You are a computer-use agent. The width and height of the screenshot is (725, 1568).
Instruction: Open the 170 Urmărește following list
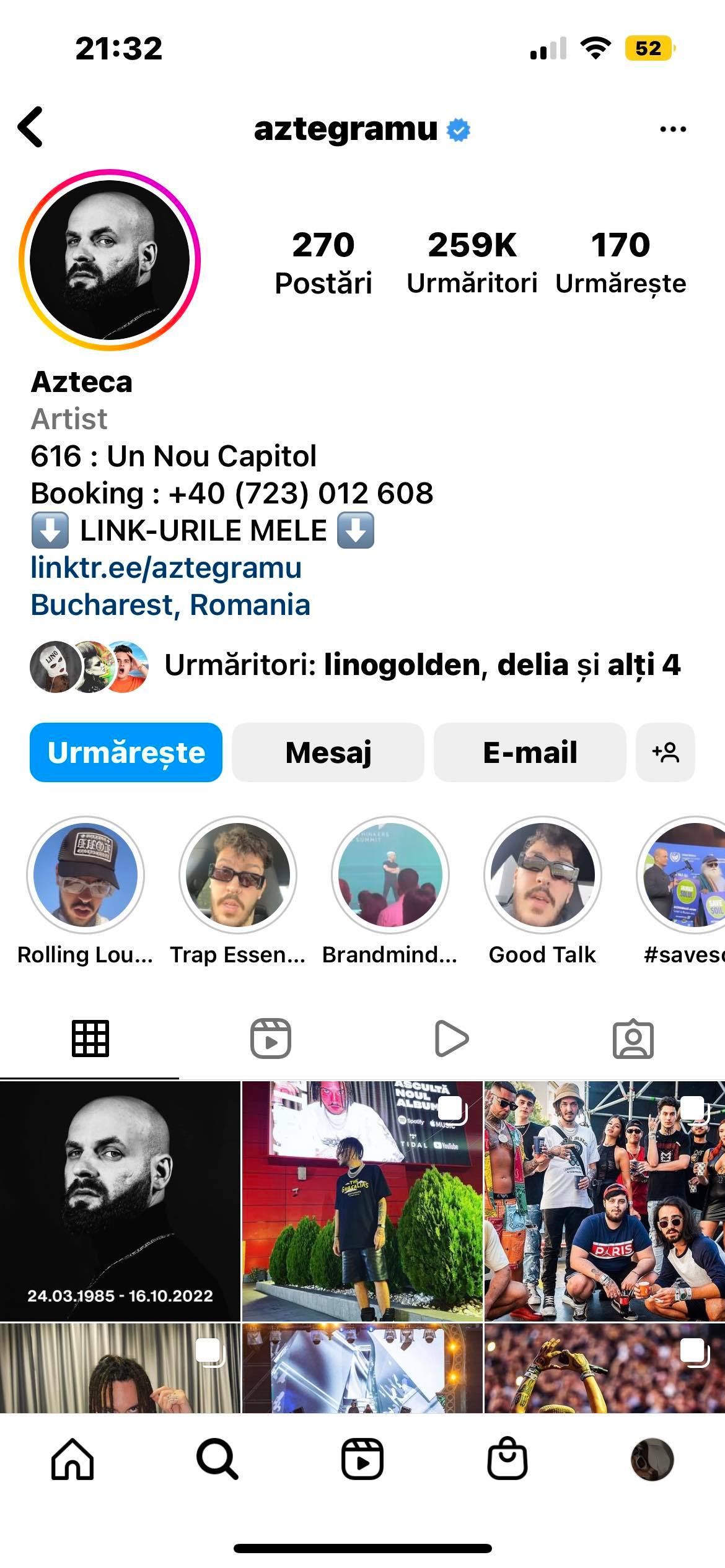pyautogui.click(x=620, y=263)
